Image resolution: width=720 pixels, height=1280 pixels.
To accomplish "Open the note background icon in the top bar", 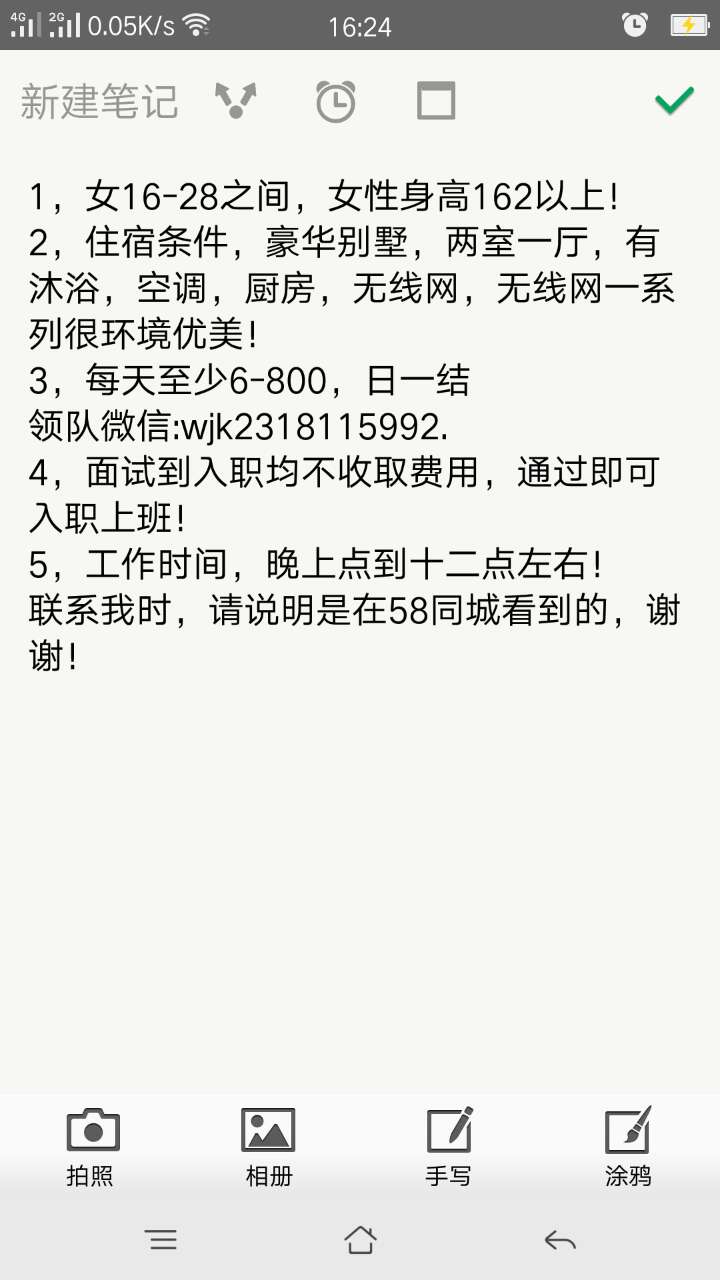I will [x=436, y=101].
